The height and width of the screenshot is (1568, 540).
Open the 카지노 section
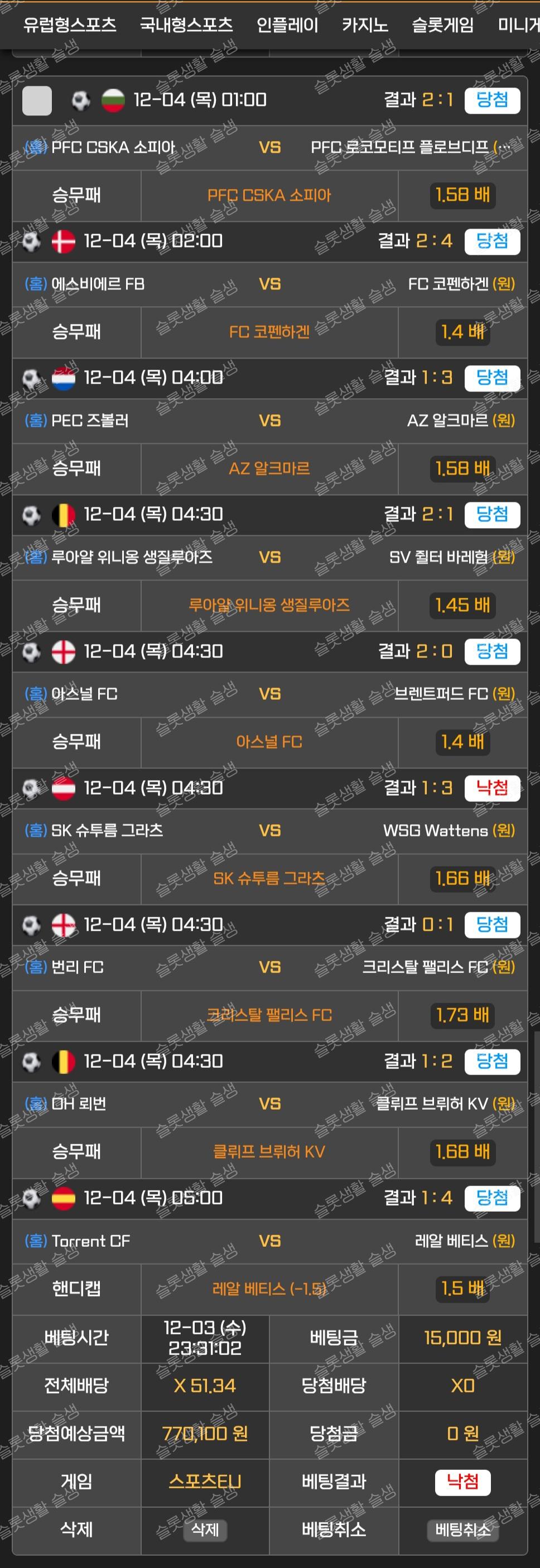[x=365, y=25]
